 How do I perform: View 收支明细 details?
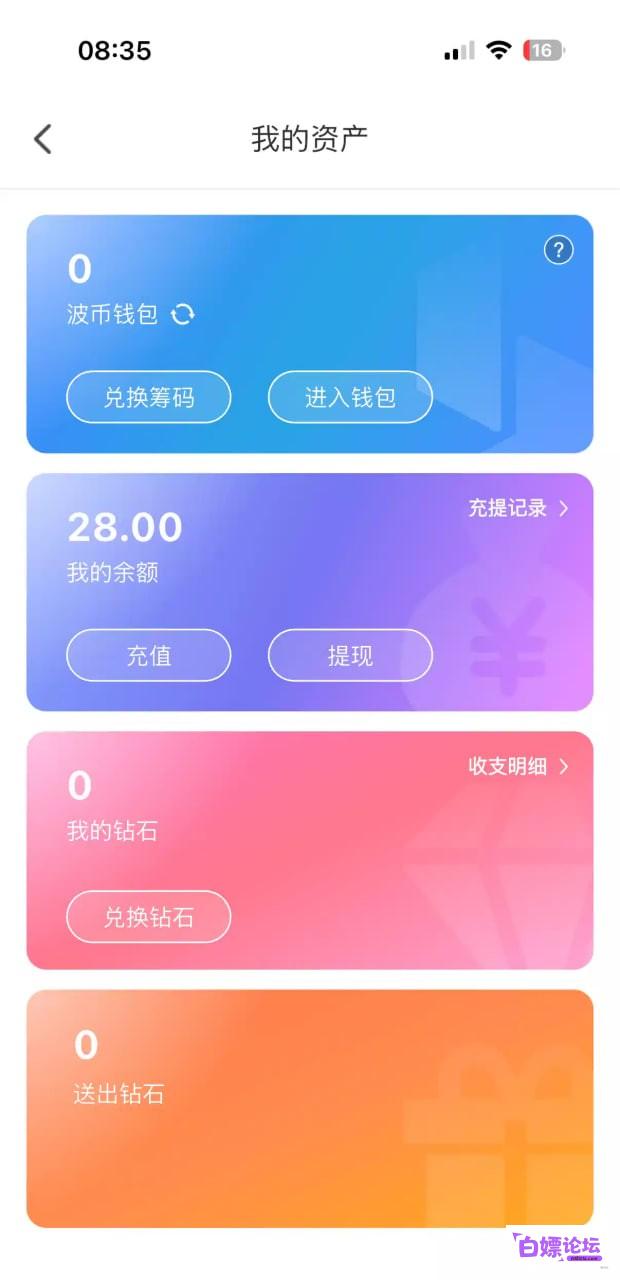coord(519,766)
